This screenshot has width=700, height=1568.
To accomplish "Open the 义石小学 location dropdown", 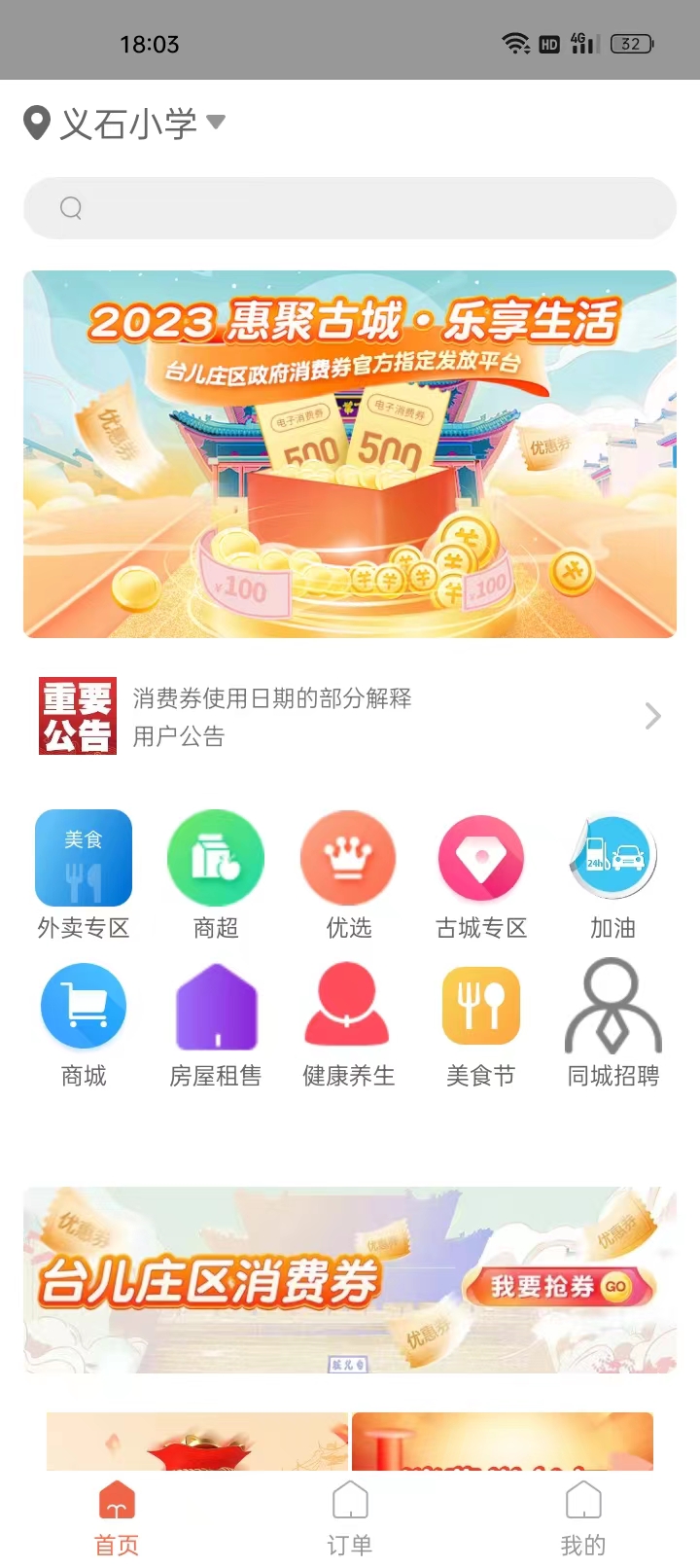I will coord(126,124).
